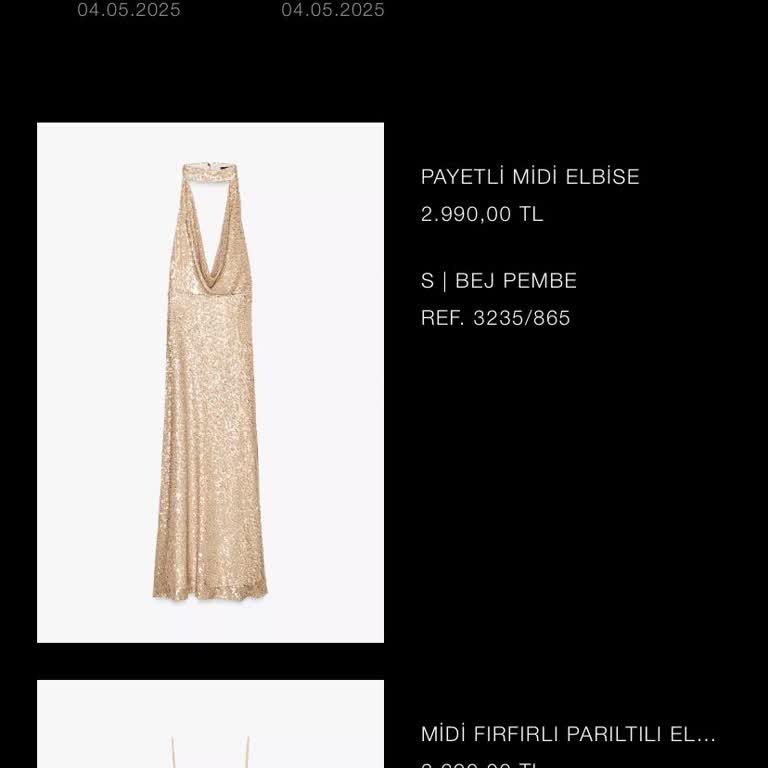Image resolution: width=768 pixels, height=768 pixels.
Task: Open the Payetli Midi Elbise product image
Action: click(210, 382)
